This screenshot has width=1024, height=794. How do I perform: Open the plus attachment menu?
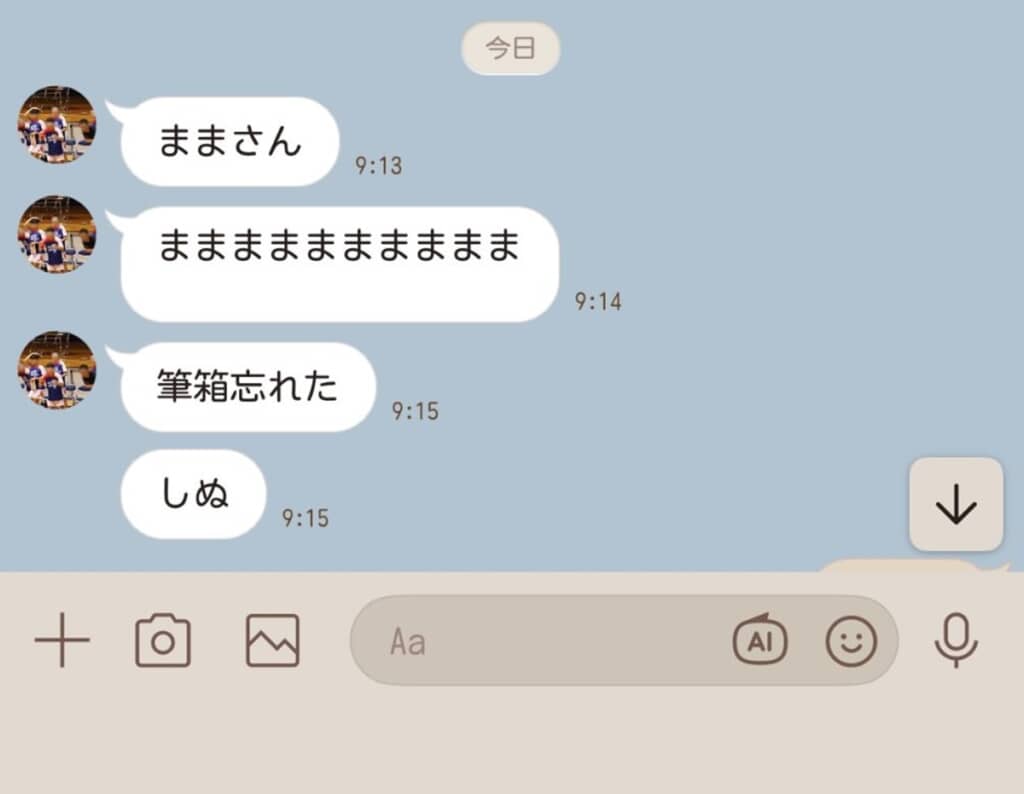62,640
